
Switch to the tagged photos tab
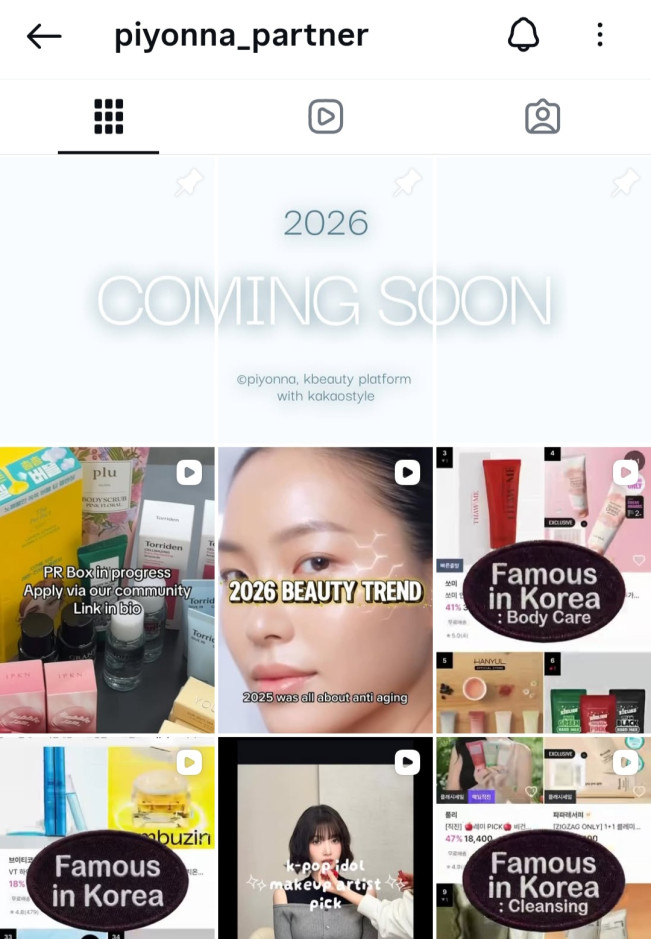[x=542, y=117]
